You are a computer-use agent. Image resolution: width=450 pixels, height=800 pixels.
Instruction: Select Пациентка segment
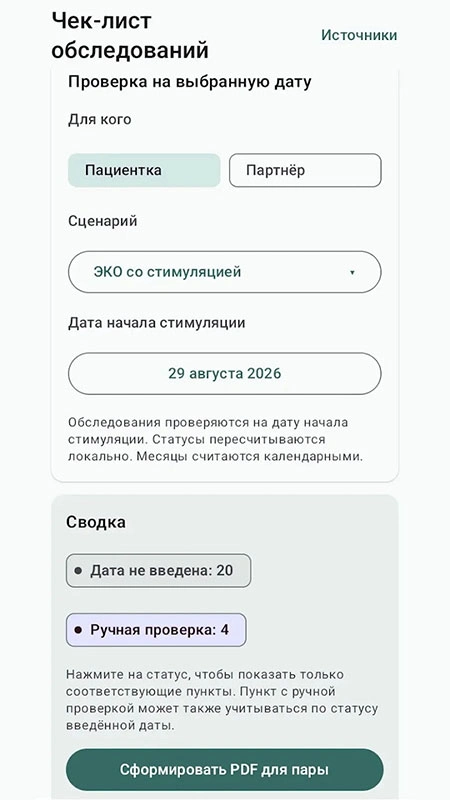tap(144, 170)
